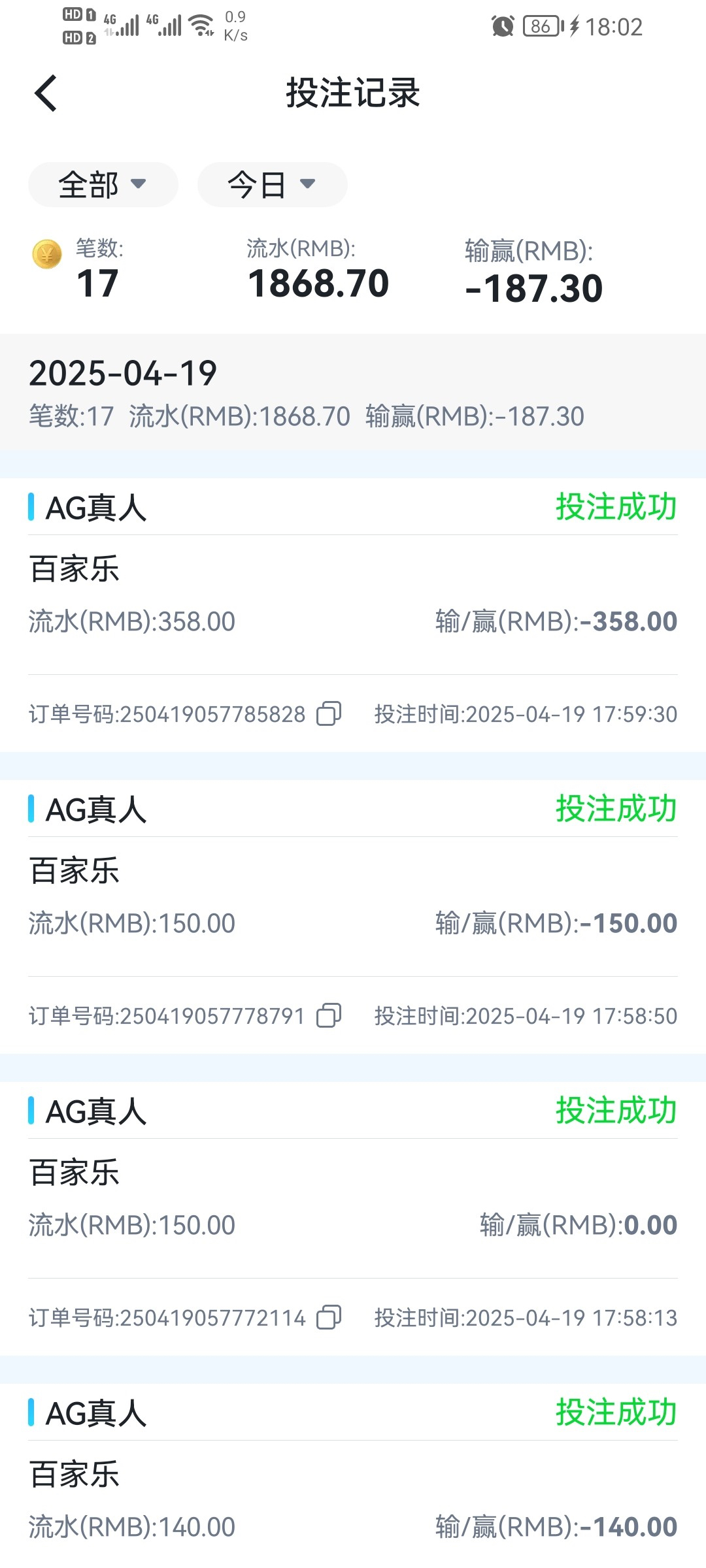The height and width of the screenshot is (1568, 706).
Task: Open the bet record with 流水 140.00
Action: click(x=353, y=1476)
